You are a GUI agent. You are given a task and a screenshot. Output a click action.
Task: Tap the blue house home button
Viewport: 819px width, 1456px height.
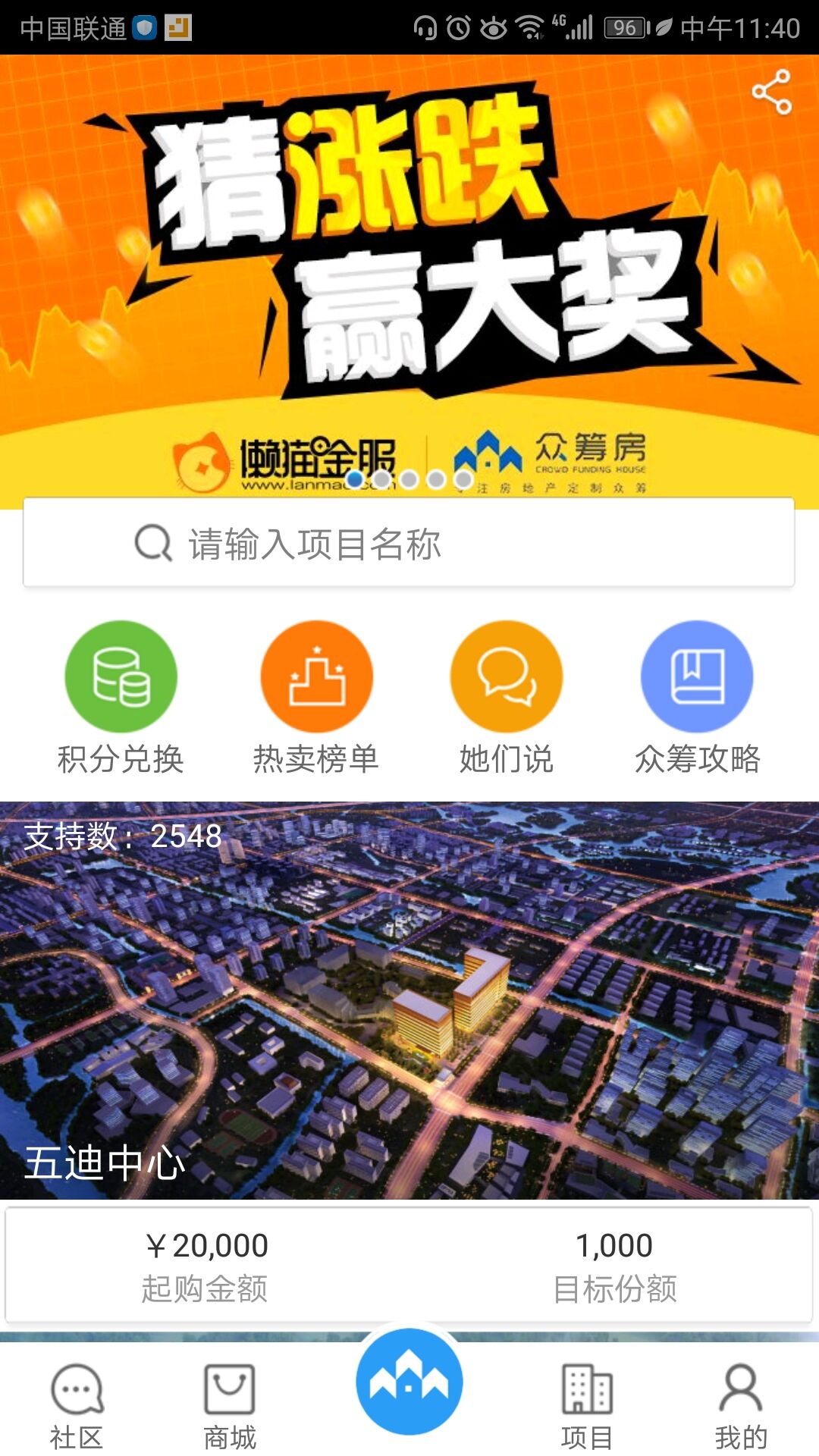point(409,1382)
